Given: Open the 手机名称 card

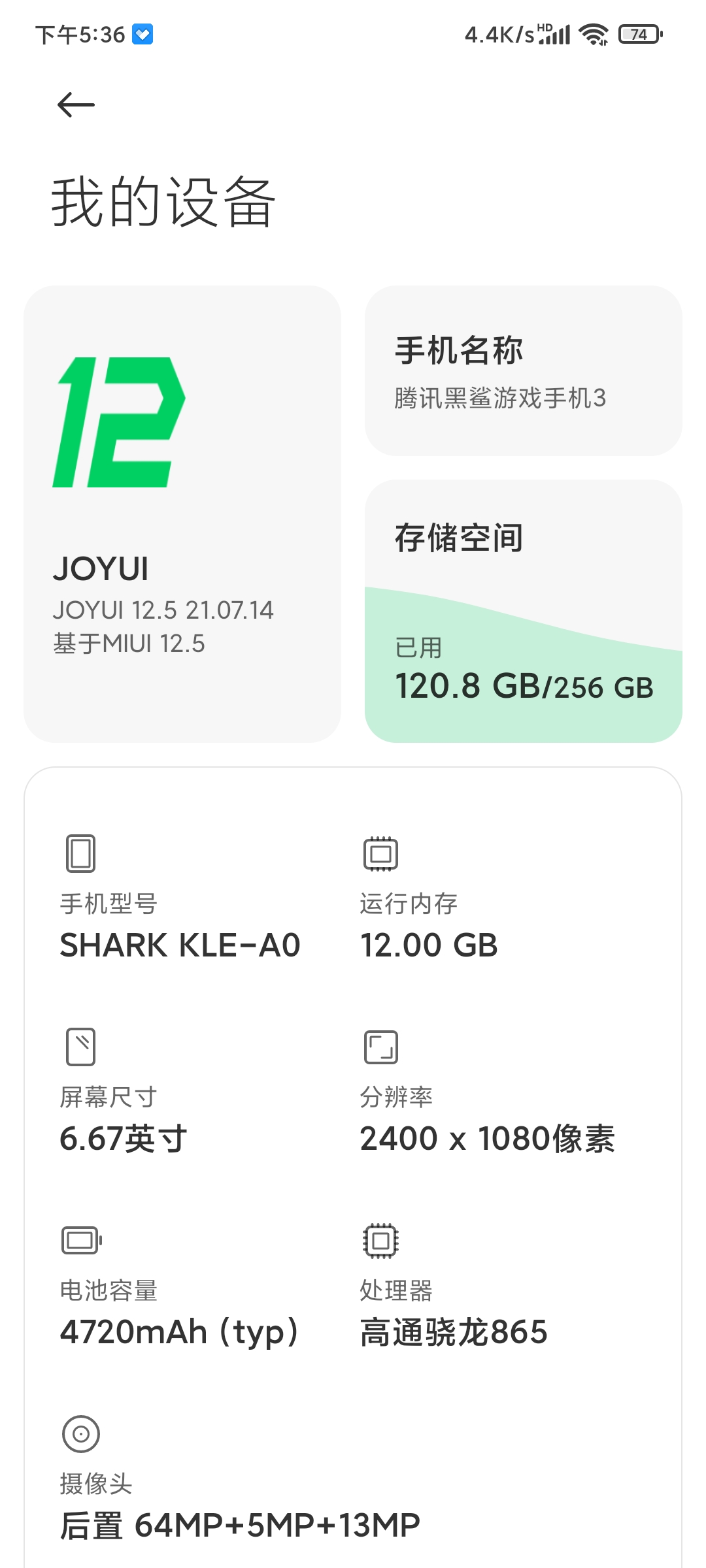Looking at the screenshot, I should pyautogui.click(x=523, y=370).
